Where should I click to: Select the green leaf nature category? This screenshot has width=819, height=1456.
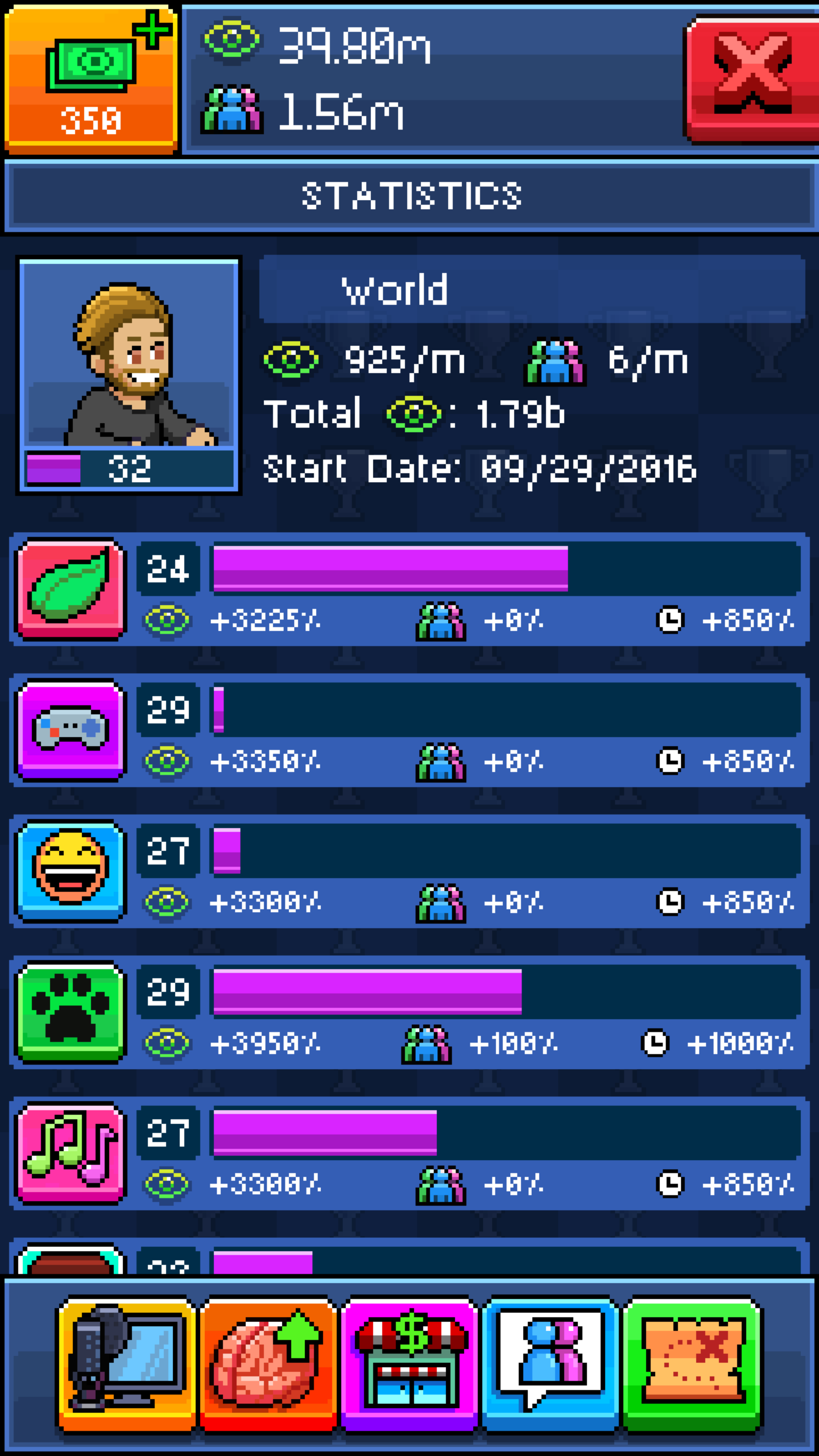71,589
